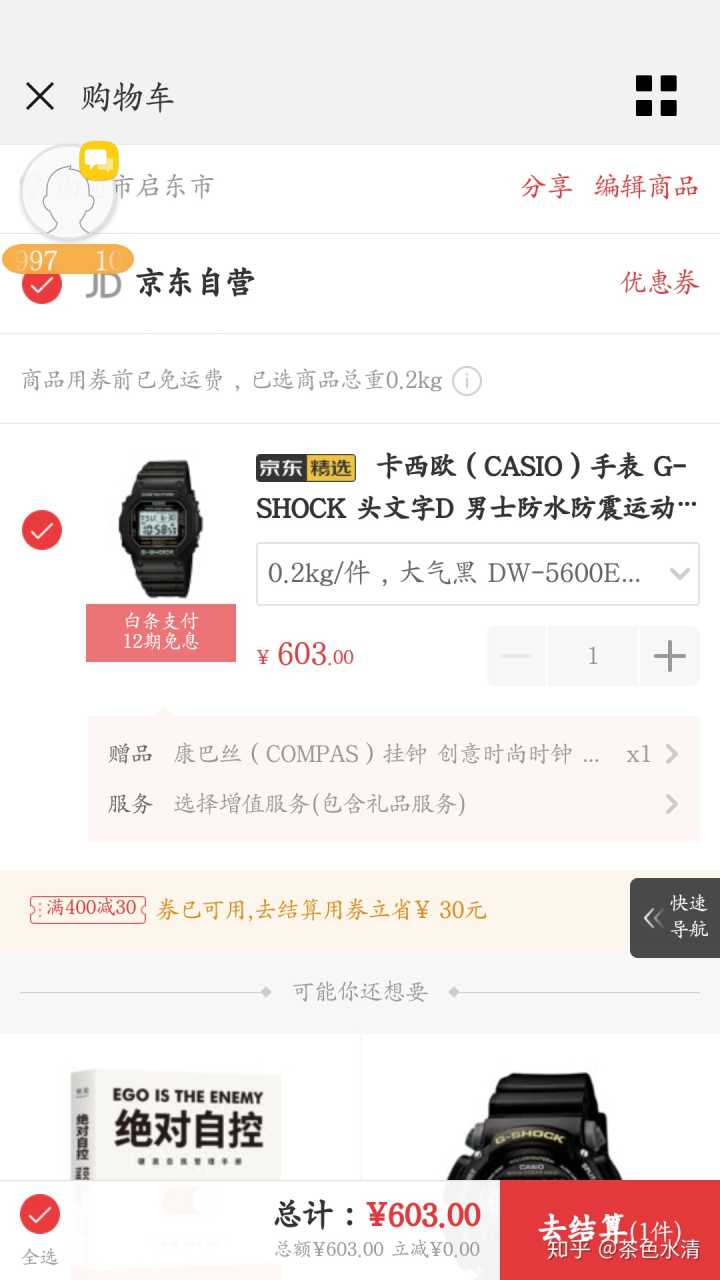Viewport: 720px width, 1280px height.
Task: Show shipping weight info icon
Action: click(467, 381)
